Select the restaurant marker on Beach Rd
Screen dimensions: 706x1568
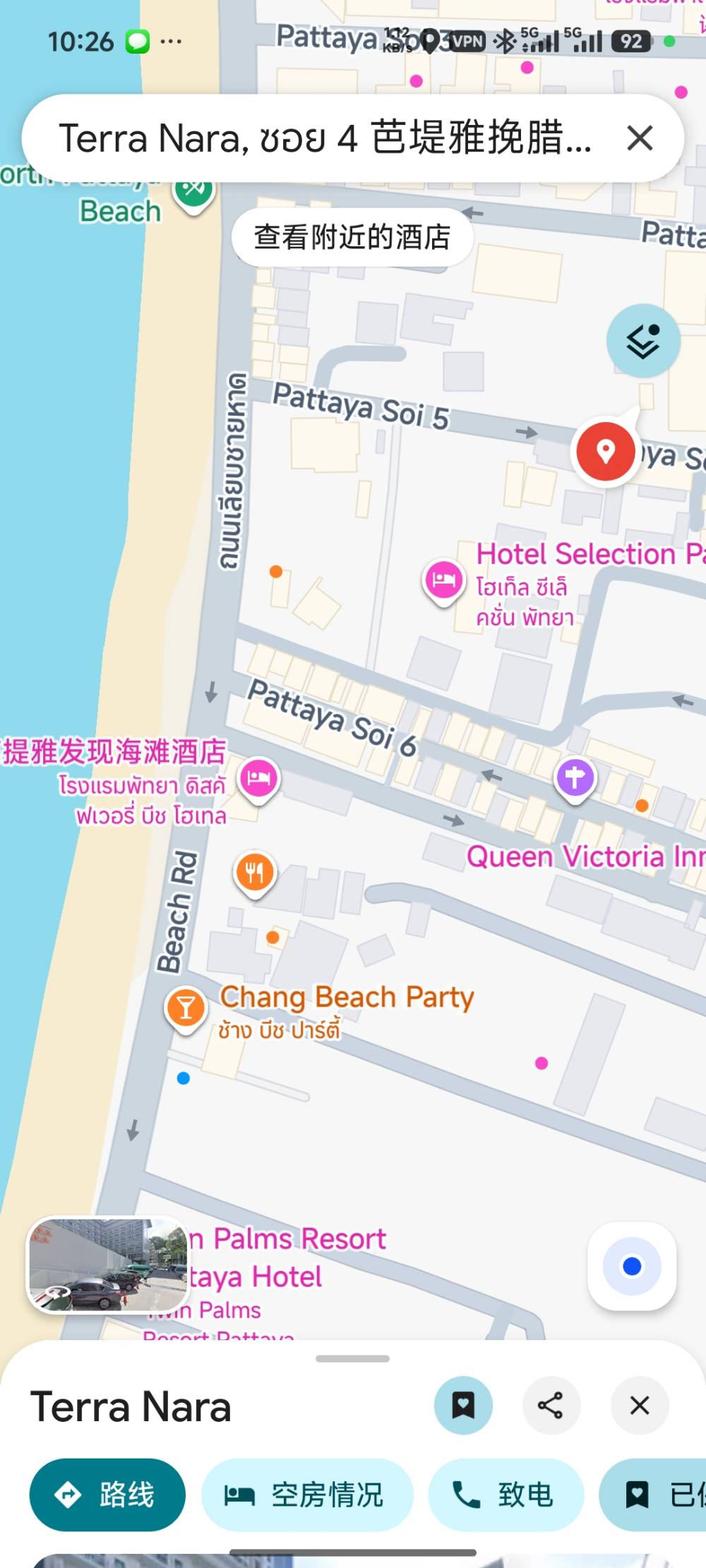[x=254, y=872]
